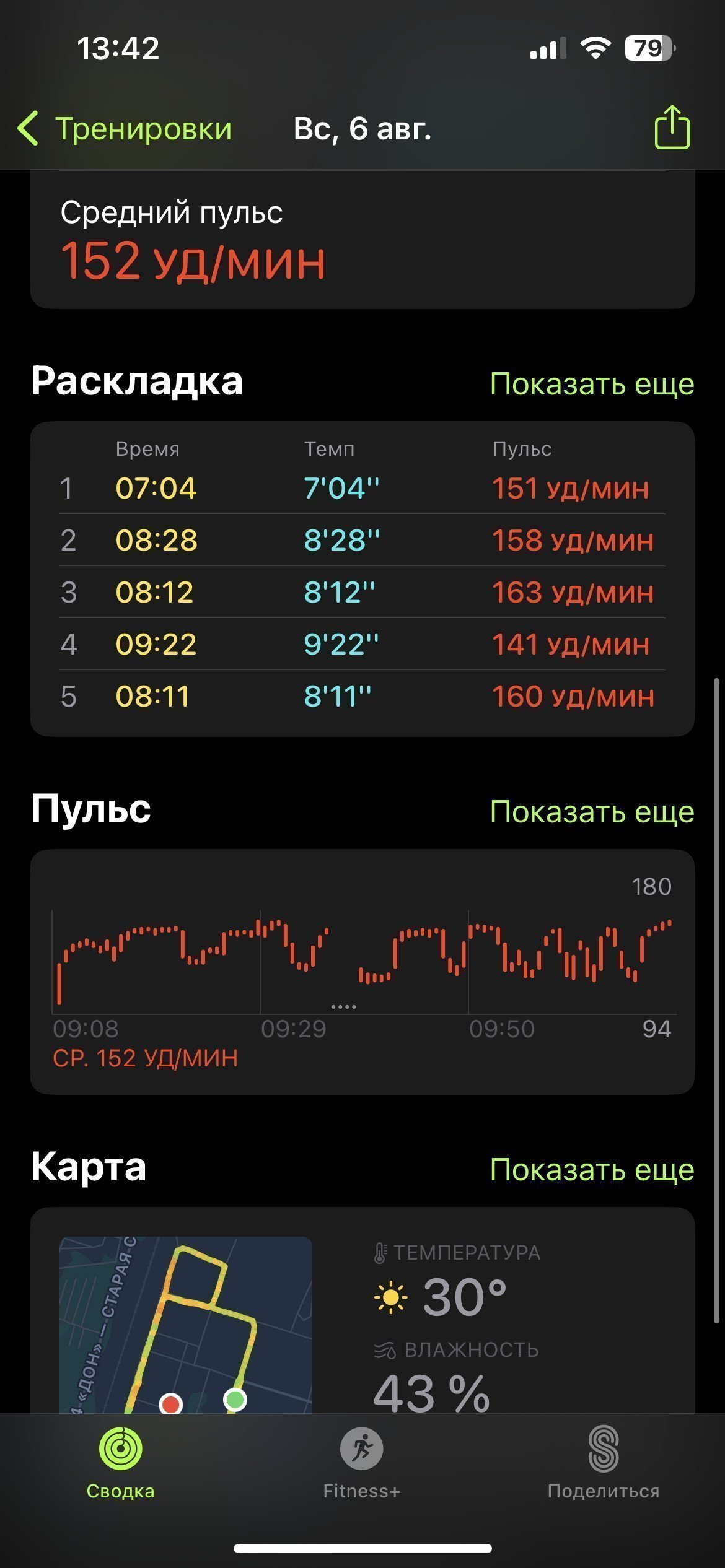Share this workout via the share icon
Viewport: 725px width, 1568px height.
coord(672,127)
